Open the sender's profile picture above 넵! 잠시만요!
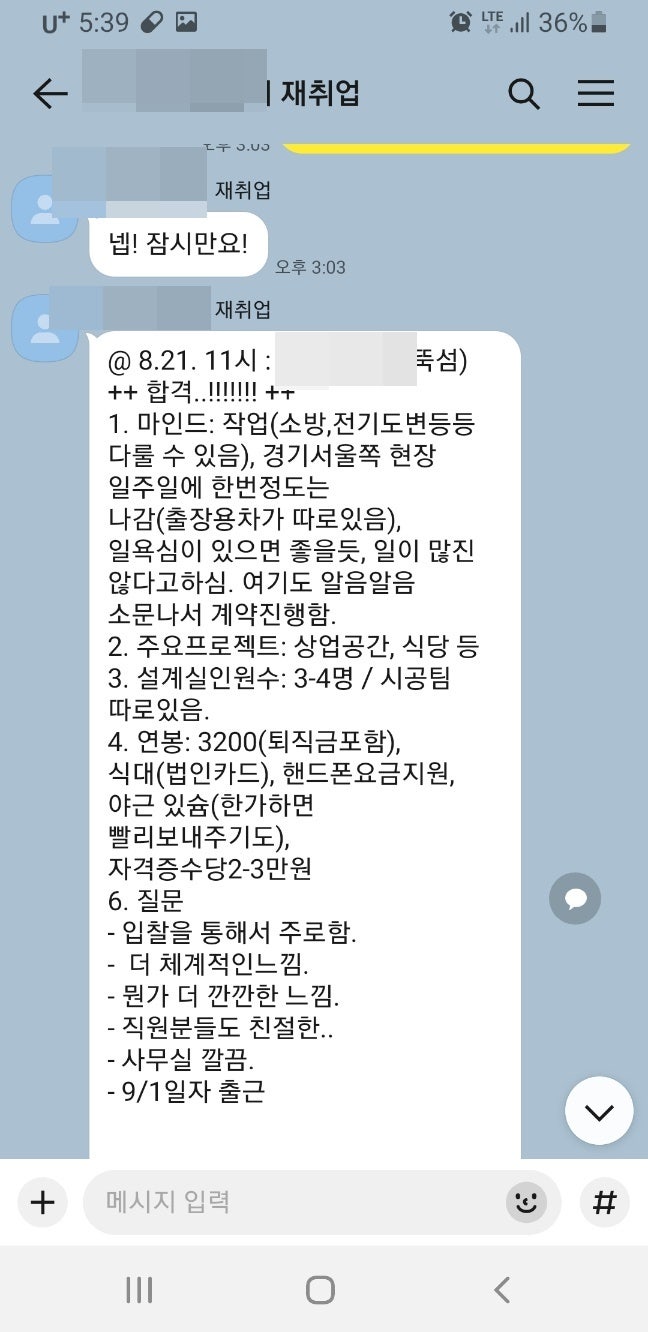This screenshot has width=648, height=1332. click(x=44, y=208)
